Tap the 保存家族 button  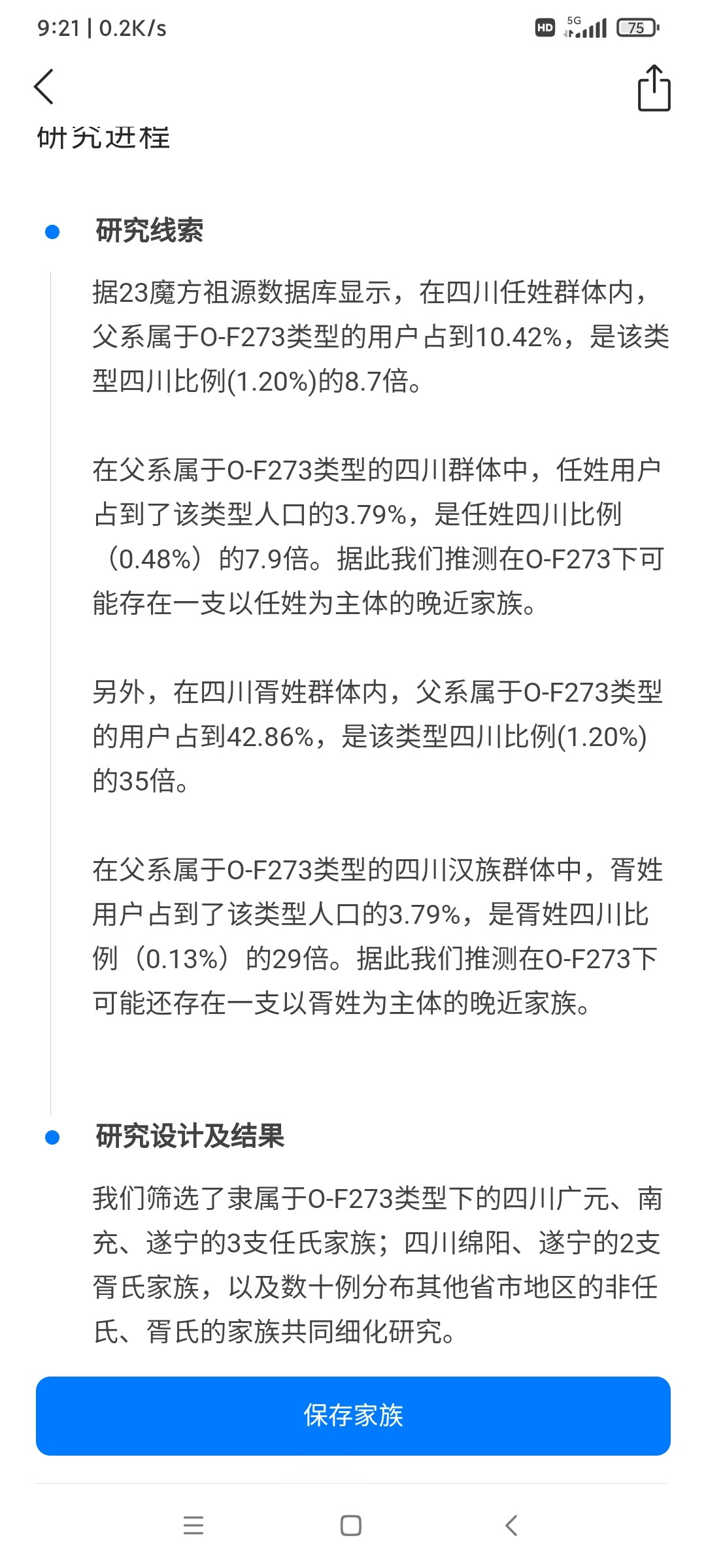tap(353, 1416)
